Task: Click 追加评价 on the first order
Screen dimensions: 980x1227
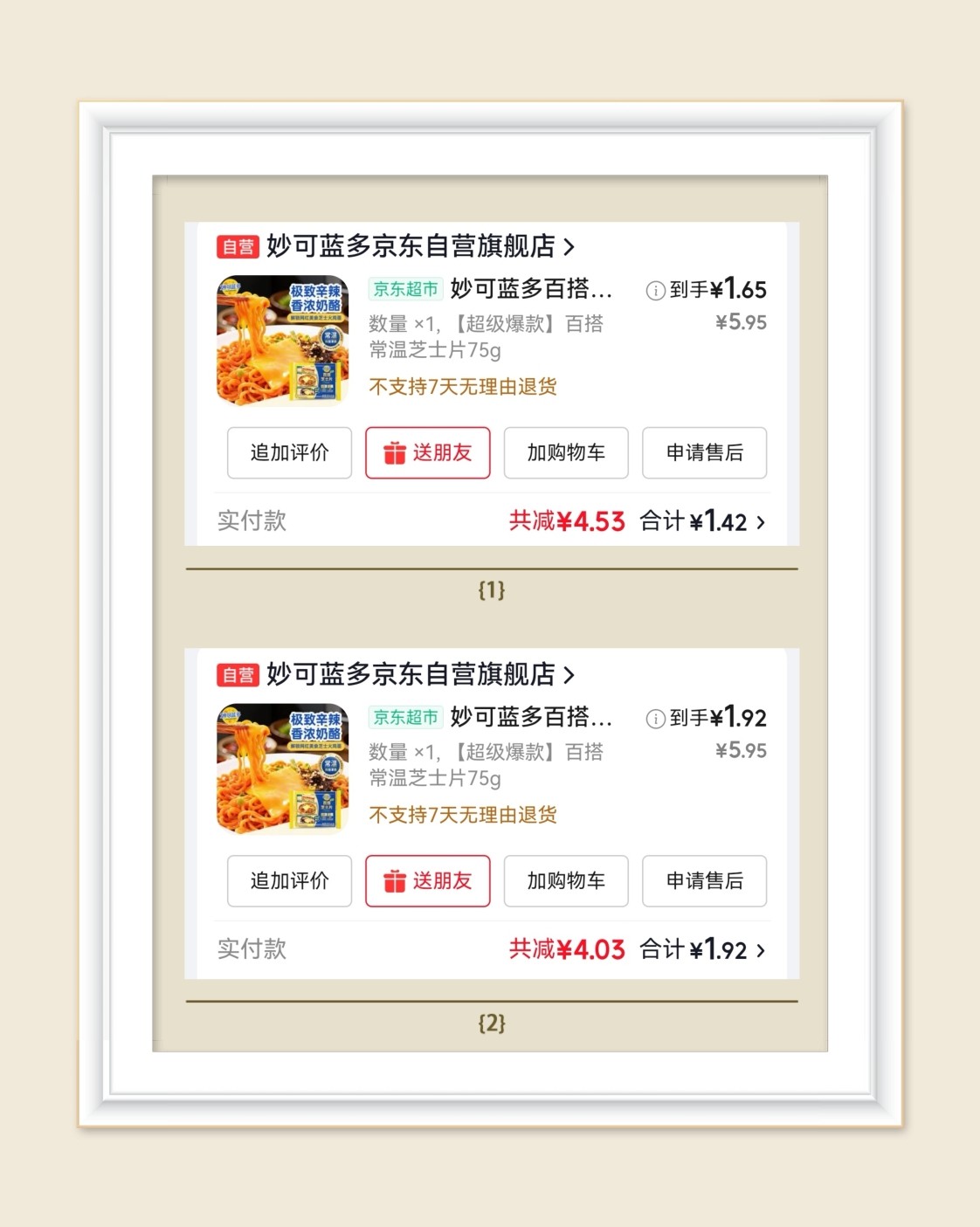Action: (x=289, y=453)
